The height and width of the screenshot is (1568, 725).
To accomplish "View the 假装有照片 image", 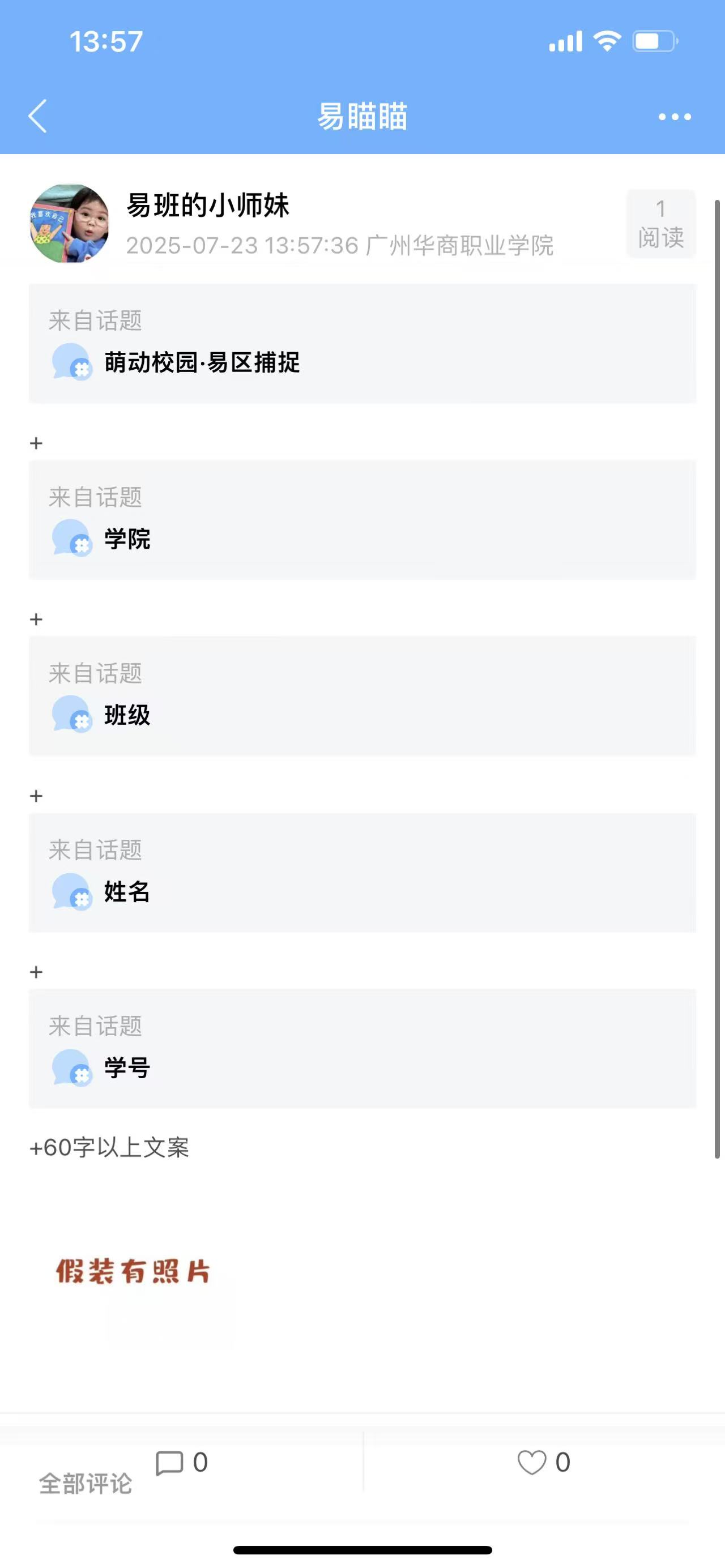I will click(x=133, y=1272).
